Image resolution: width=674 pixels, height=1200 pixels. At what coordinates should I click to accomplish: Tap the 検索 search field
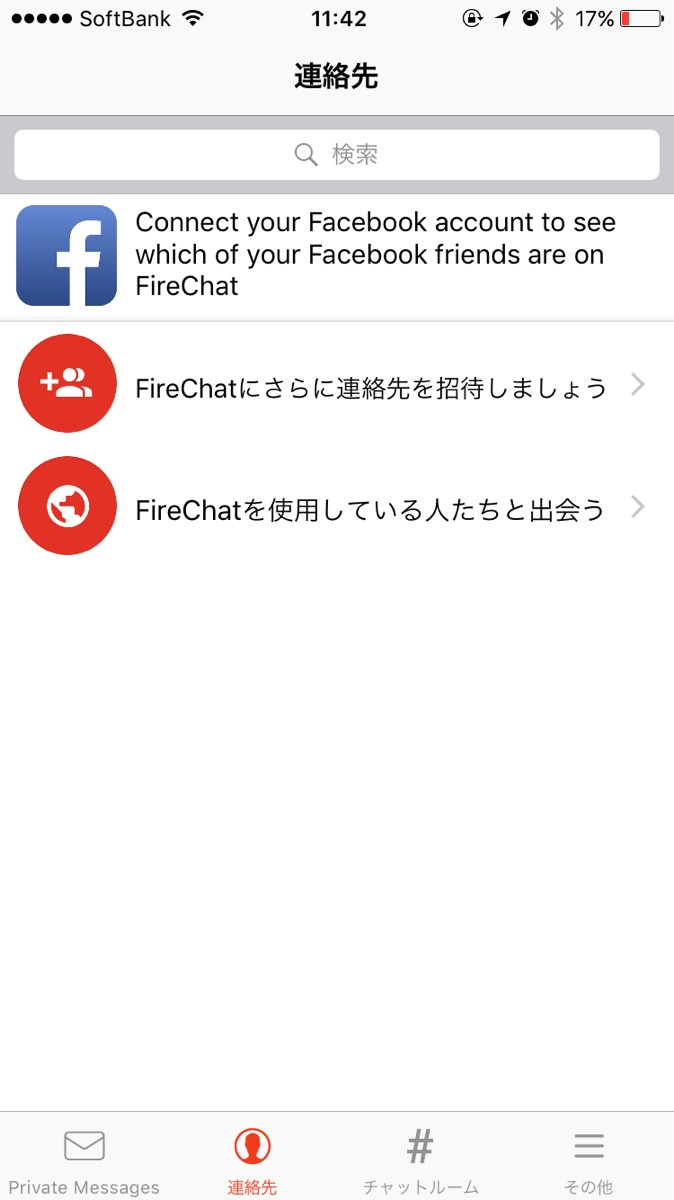pos(337,155)
